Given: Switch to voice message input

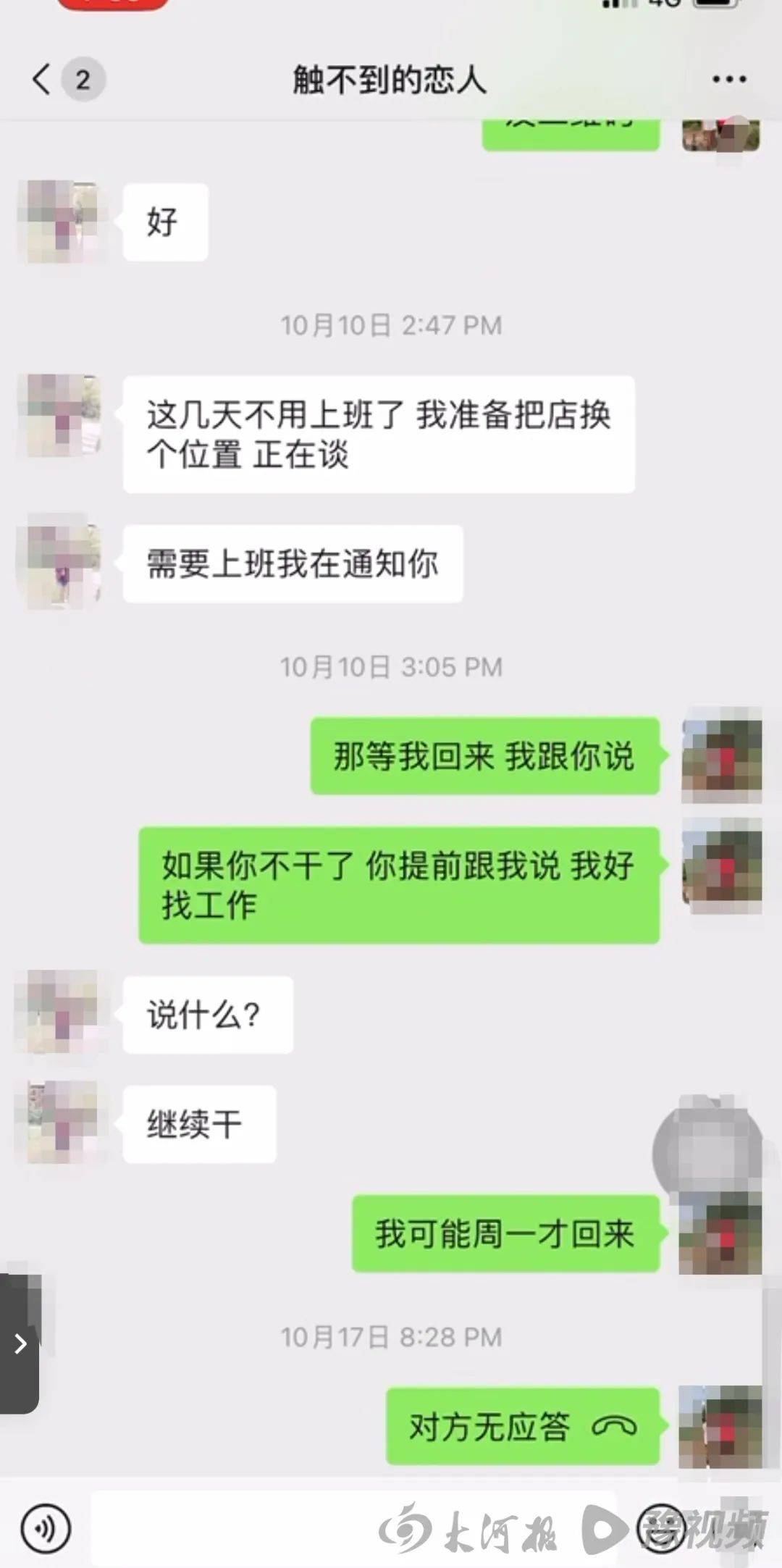Looking at the screenshot, I should pyautogui.click(x=46, y=1528).
